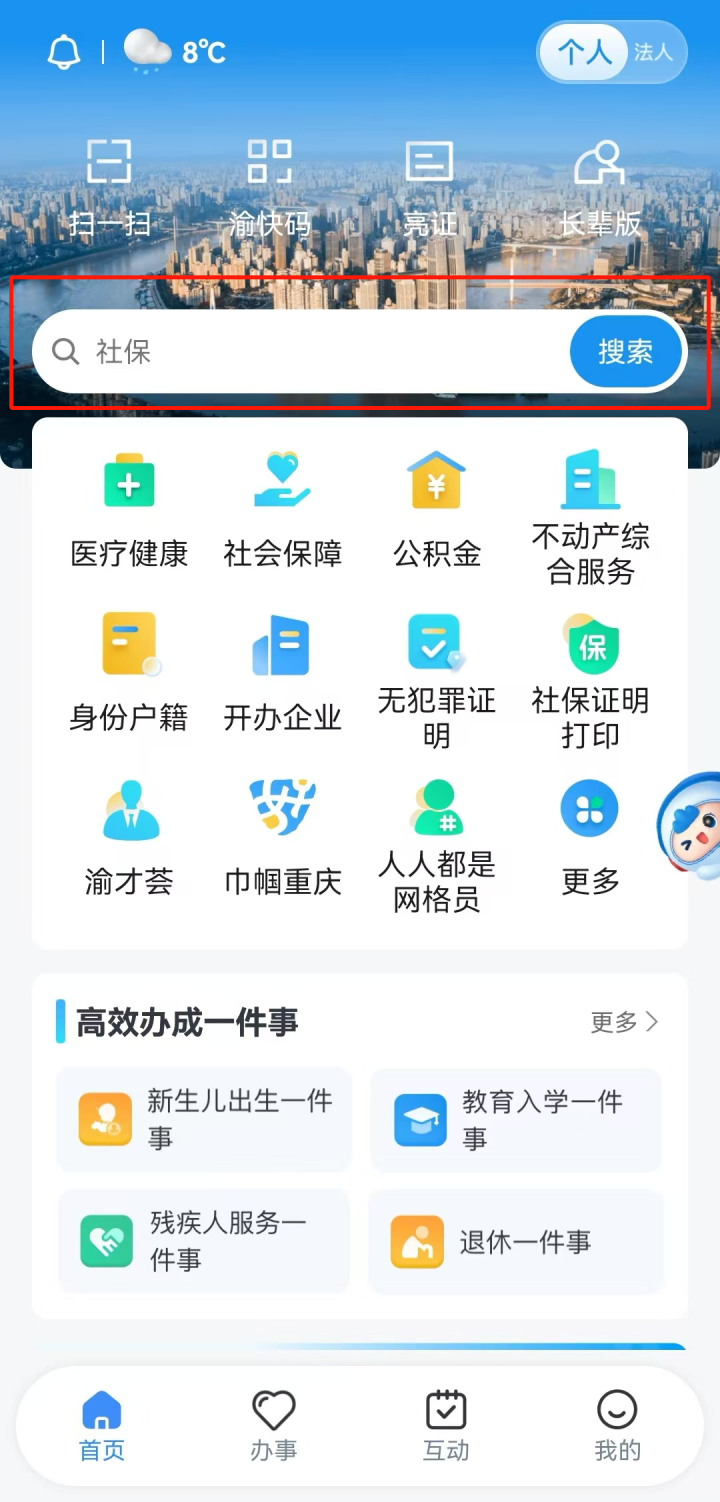Open 医疗健康 services
Image resolution: width=720 pixels, height=1502 pixels.
coord(129,510)
